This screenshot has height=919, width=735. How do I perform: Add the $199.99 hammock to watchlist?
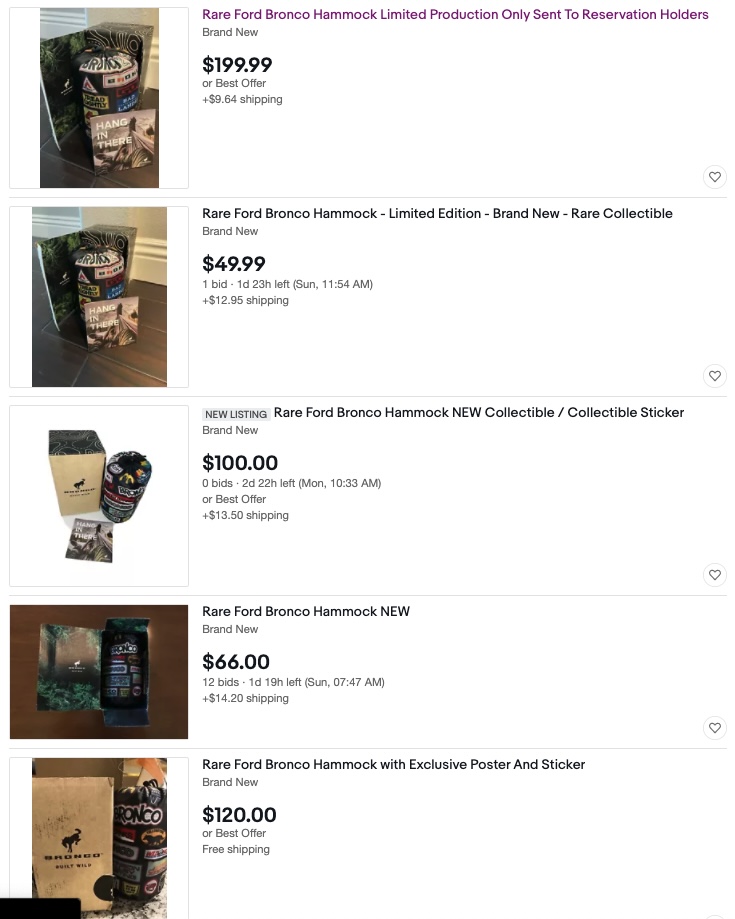click(714, 177)
